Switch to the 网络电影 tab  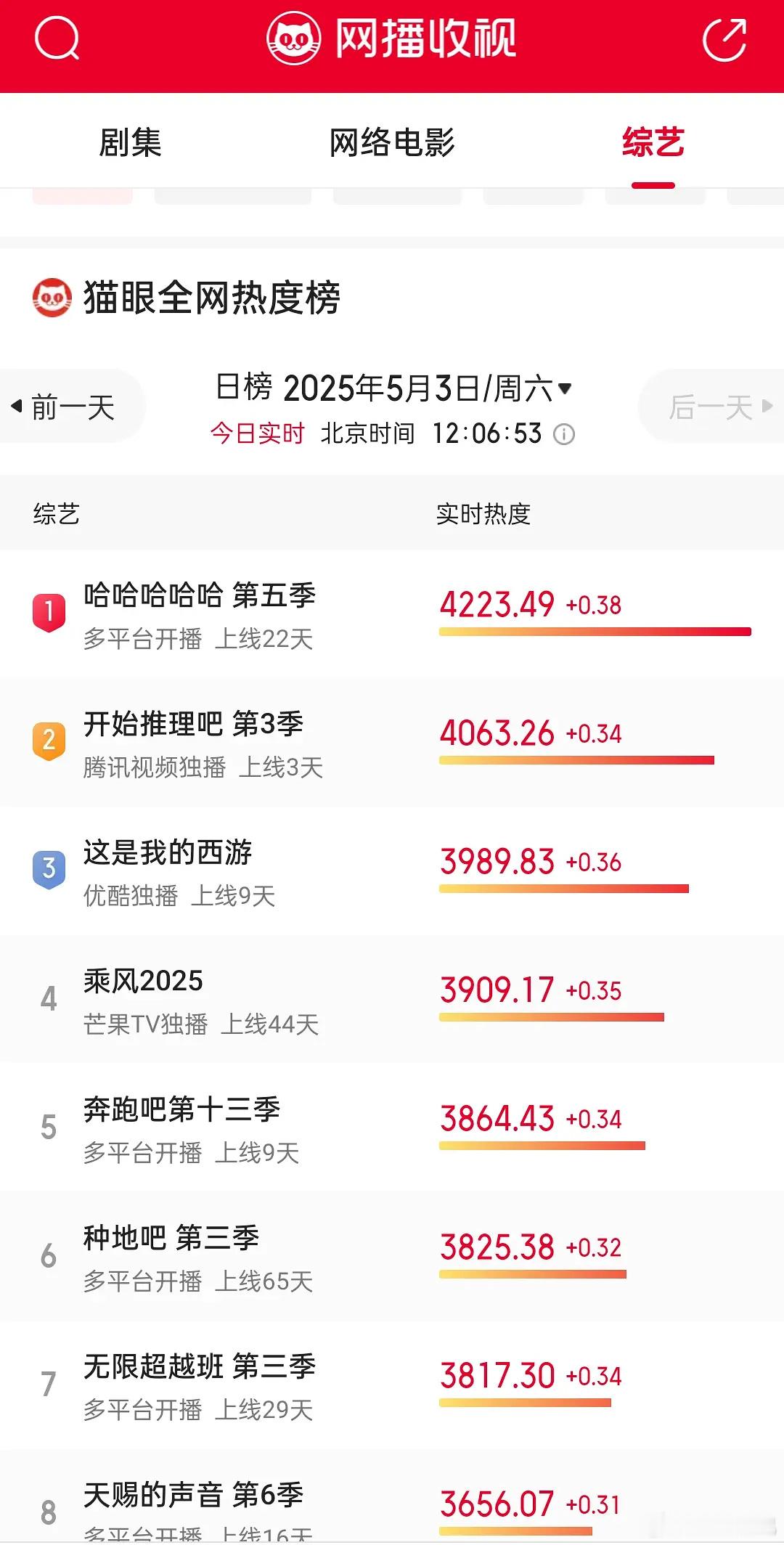[391, 142]
